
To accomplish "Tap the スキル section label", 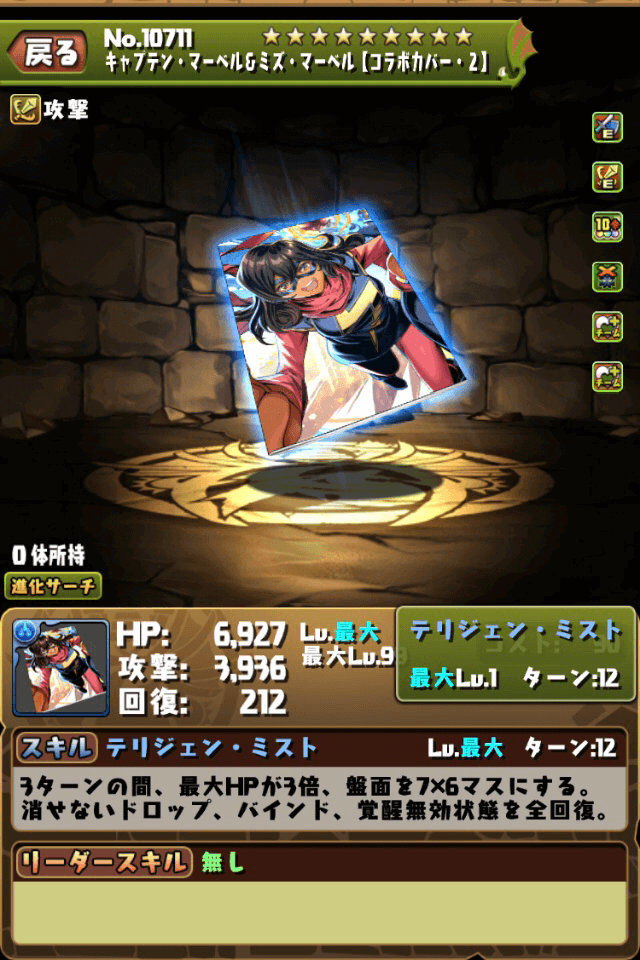I will [x=58, y=747].
